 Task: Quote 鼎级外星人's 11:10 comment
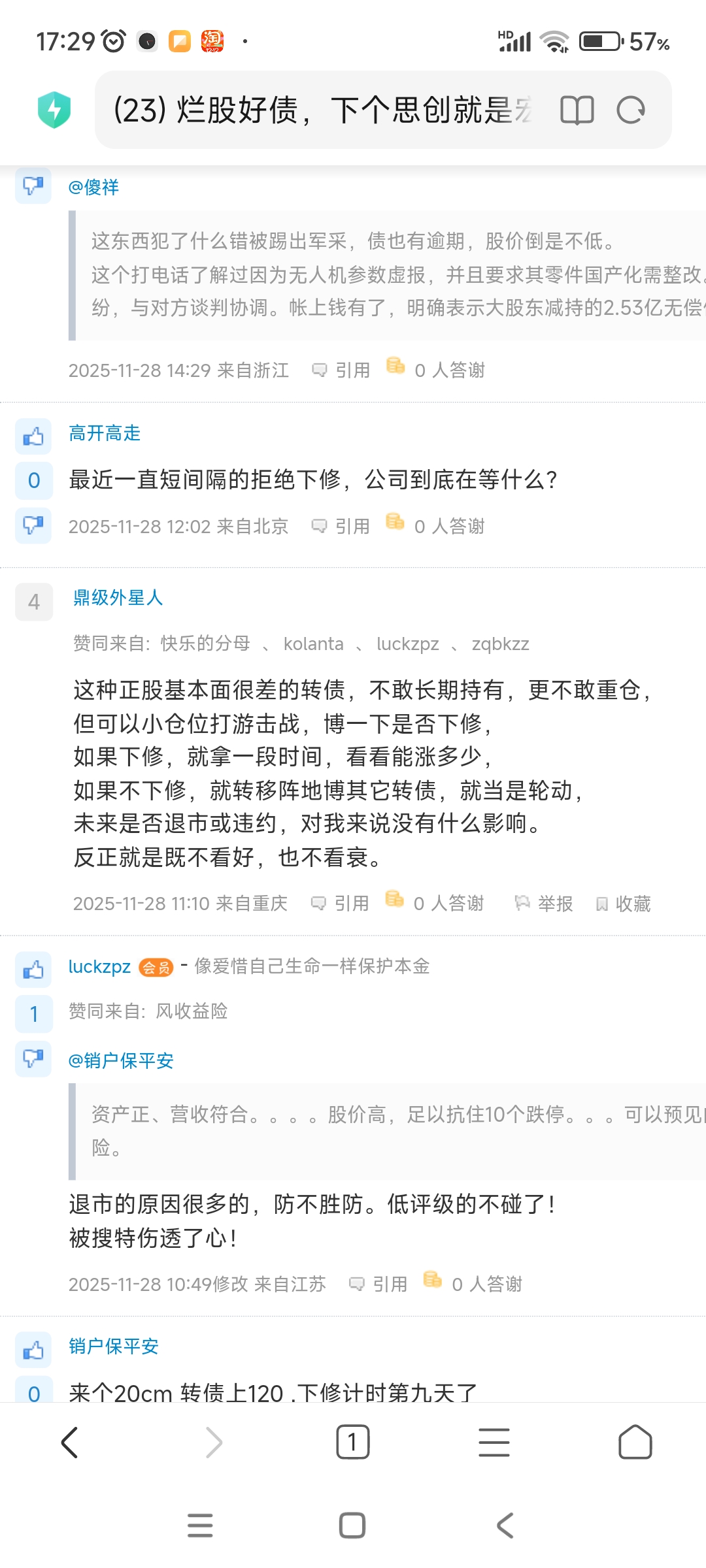coord(341,904)
